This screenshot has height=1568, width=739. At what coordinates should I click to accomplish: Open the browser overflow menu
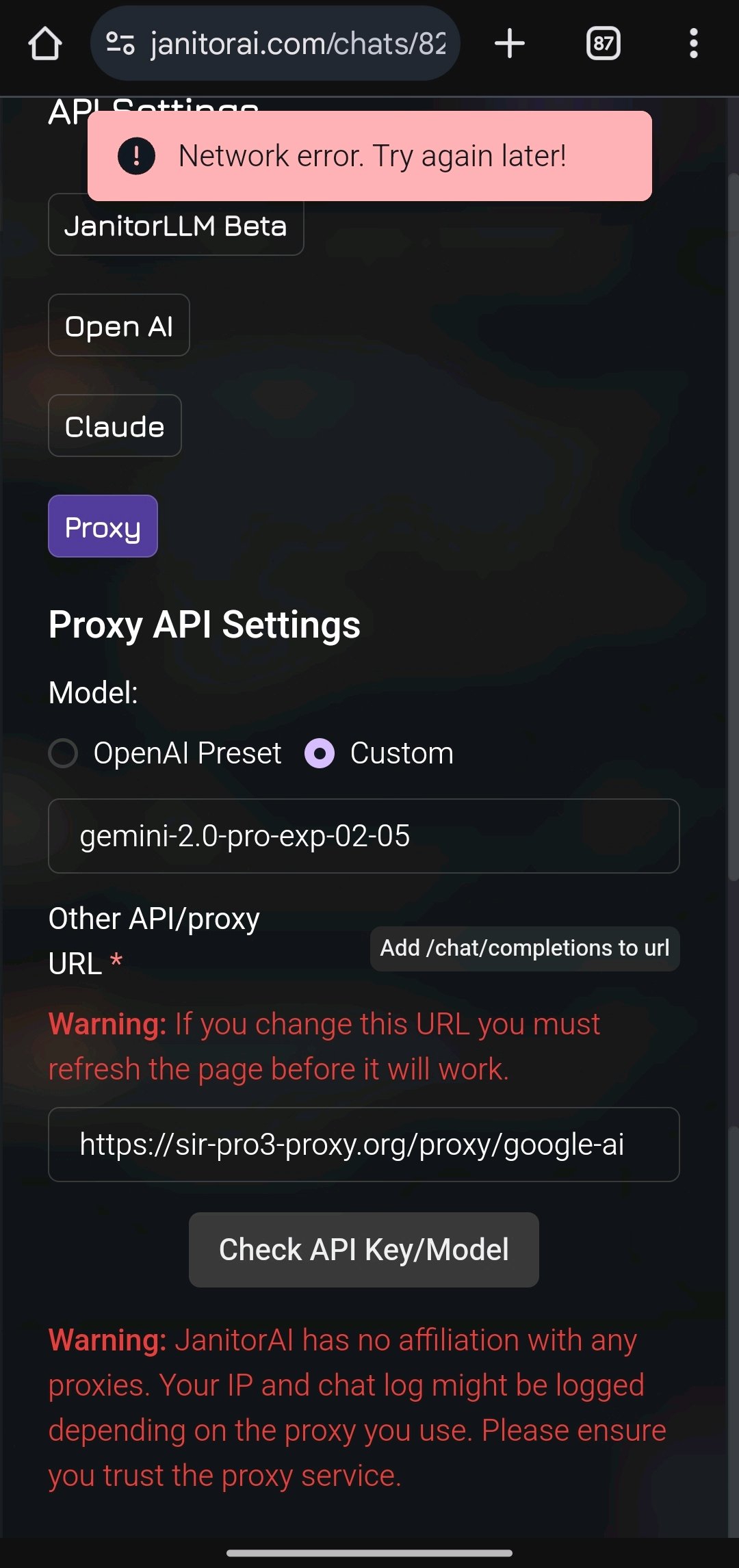click(x=694, y=44)
